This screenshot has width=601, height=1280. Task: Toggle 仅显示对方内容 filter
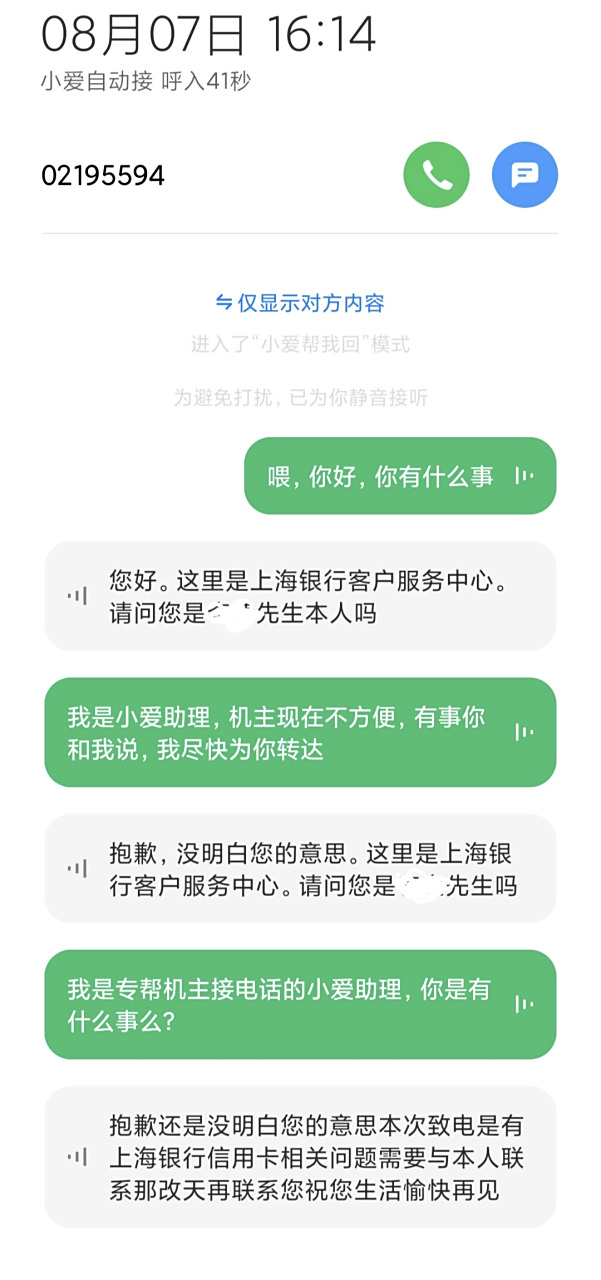[x=300, y=303]
